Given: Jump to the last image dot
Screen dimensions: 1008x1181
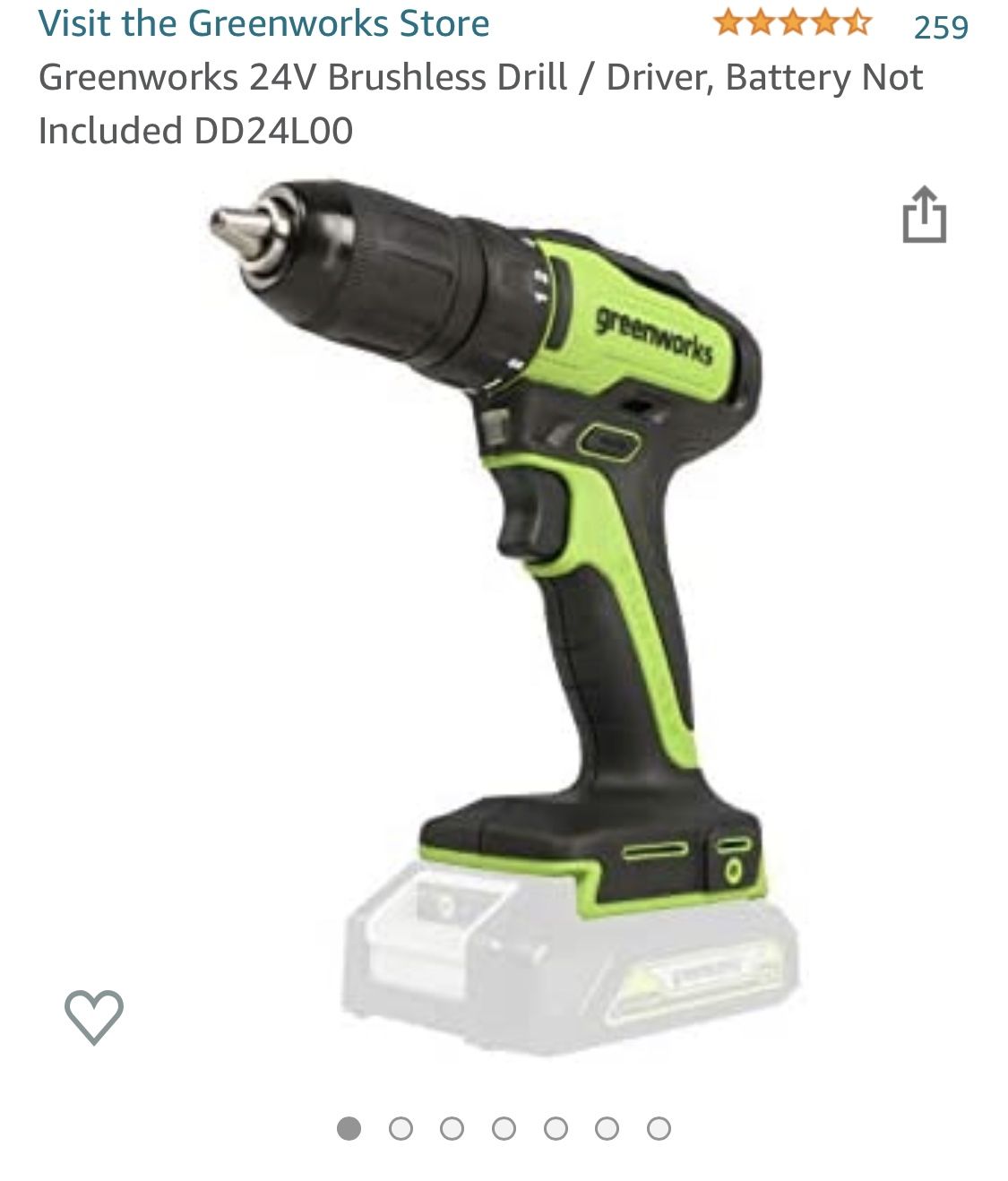Looking at the screenshot, I should pos(659,1128).
